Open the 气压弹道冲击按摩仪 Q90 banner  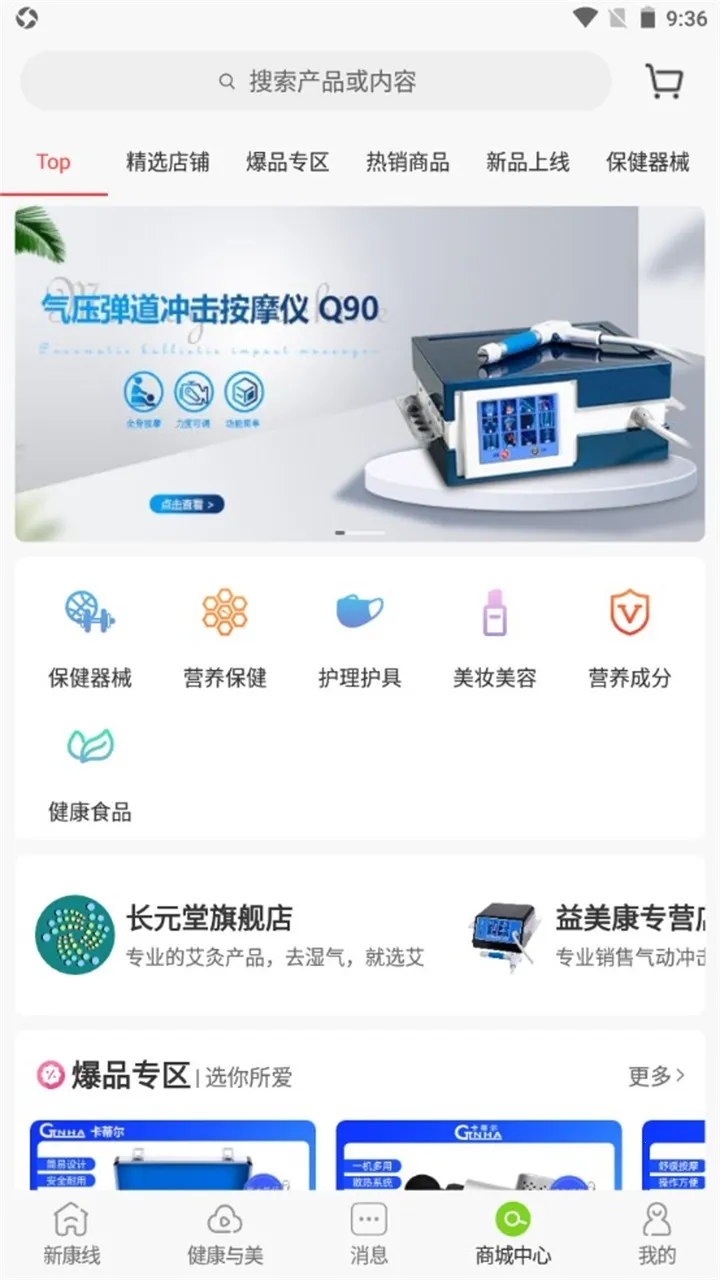pyautogui.click(x=360, y=373)
